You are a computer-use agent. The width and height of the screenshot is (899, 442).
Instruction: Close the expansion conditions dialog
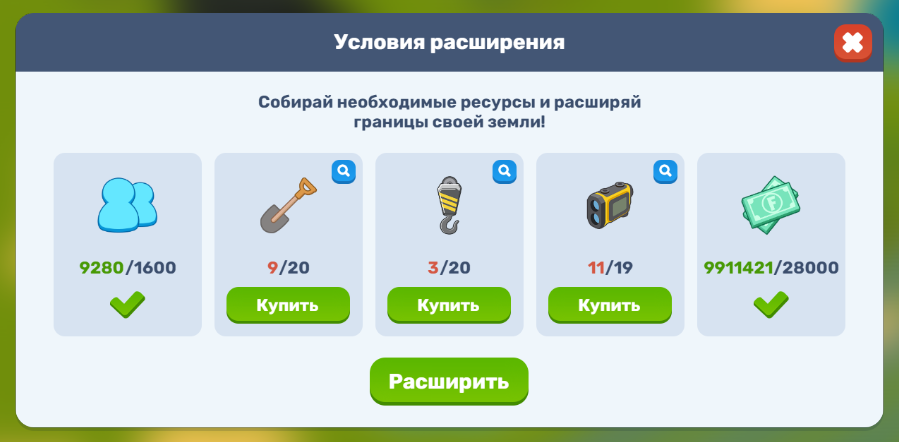tap(852, 43)
